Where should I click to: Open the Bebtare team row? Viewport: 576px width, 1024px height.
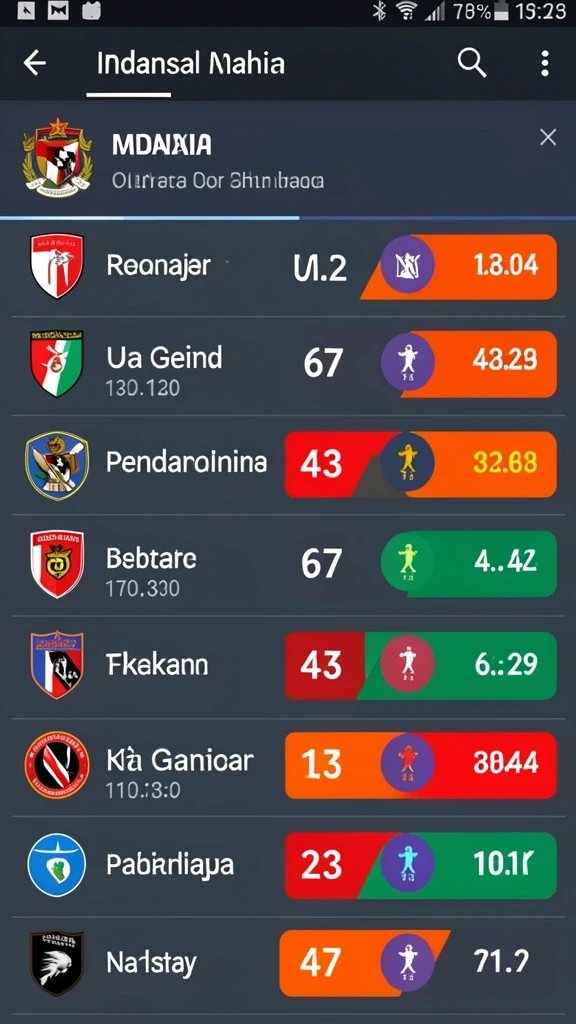point(288,565)
